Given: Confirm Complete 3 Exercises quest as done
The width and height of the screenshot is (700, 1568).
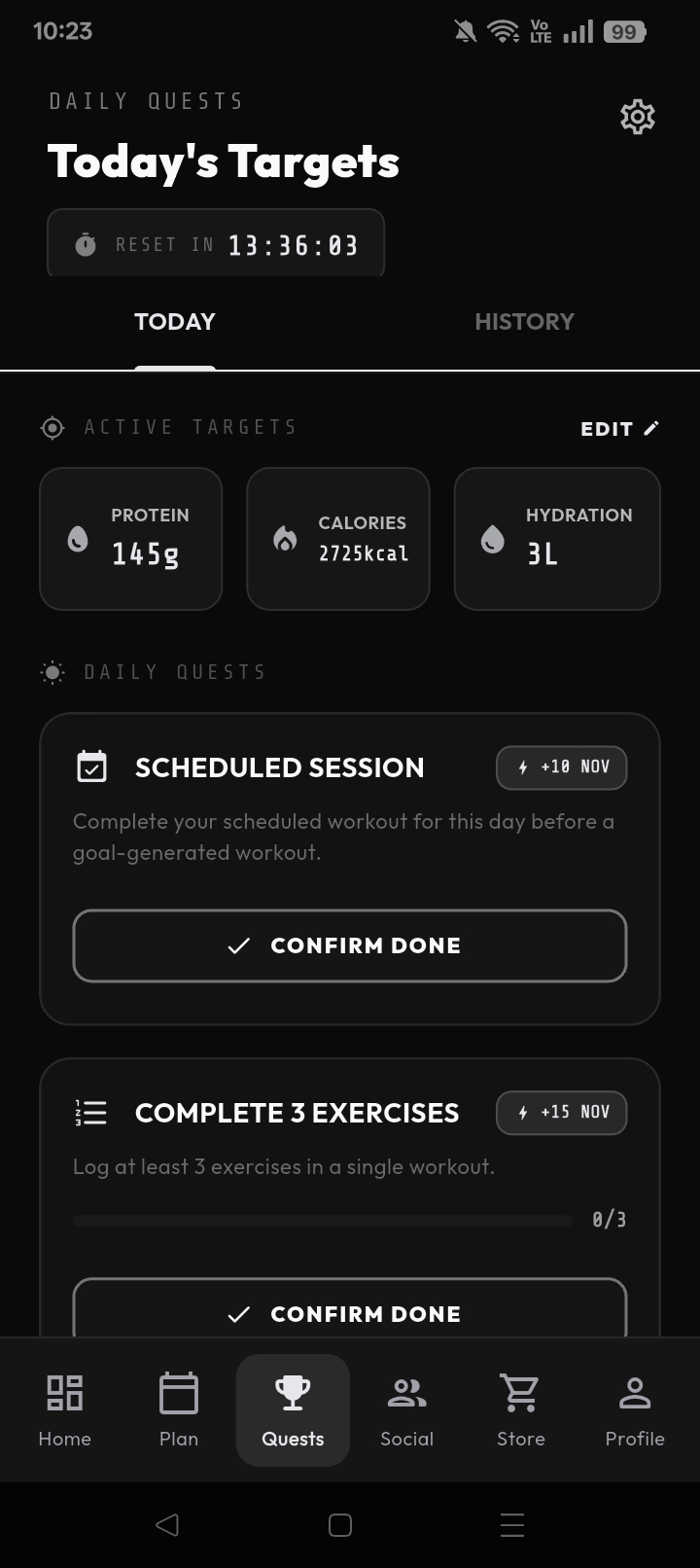Looking at the screenshot, I should pyautogui.click(x=350, y=1309).
